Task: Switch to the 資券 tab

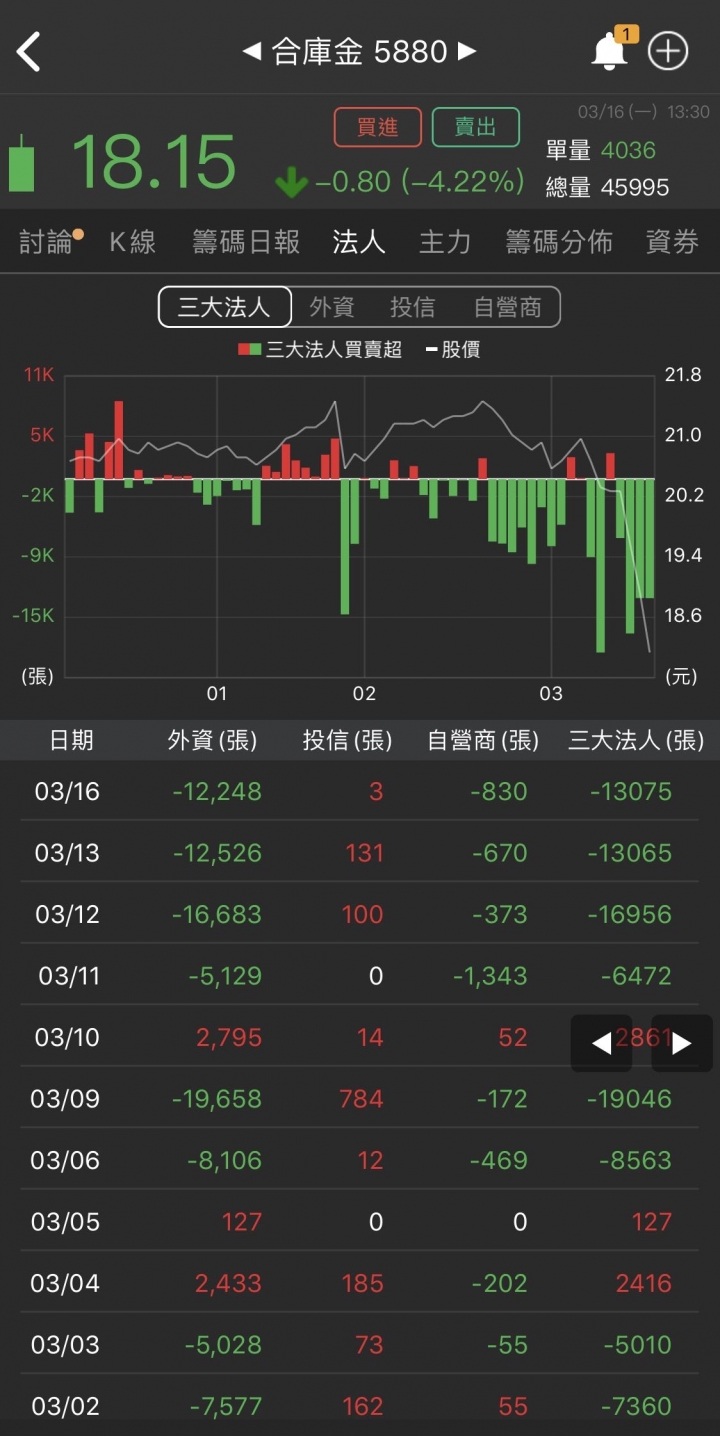Action: coord(673,242)
